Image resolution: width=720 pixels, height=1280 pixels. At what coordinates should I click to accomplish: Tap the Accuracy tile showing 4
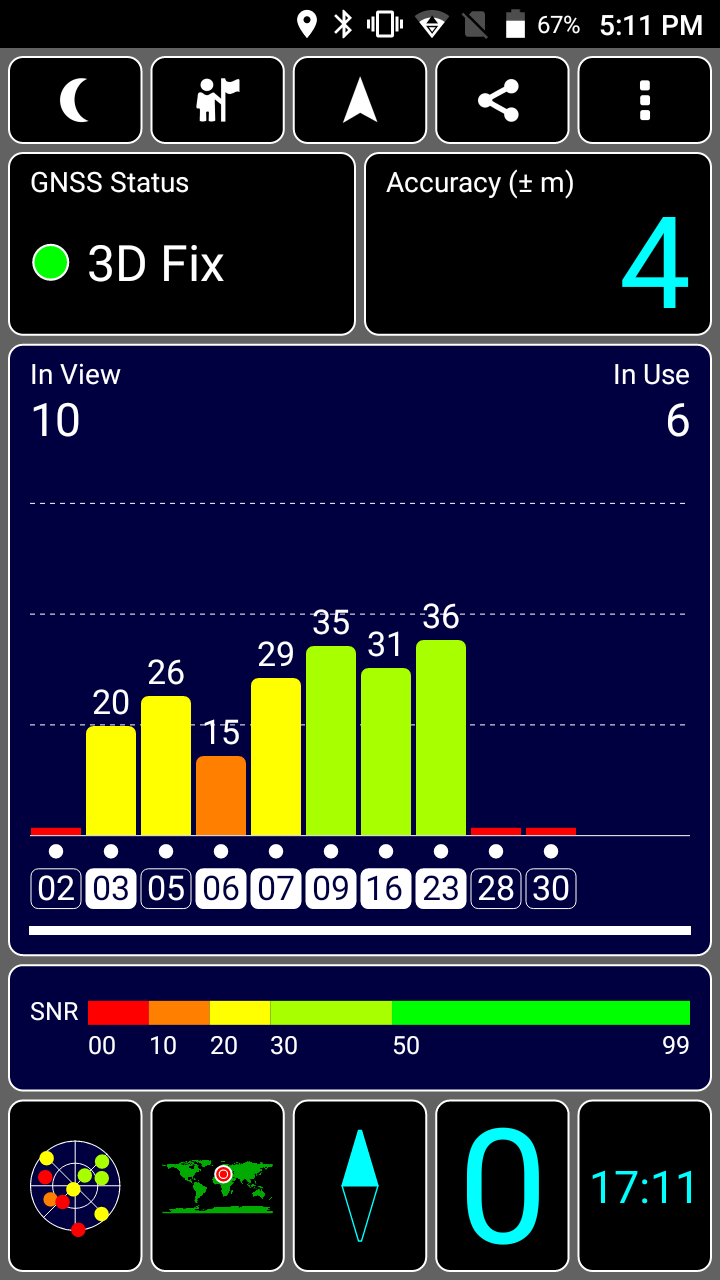click(x=538, y=244)
